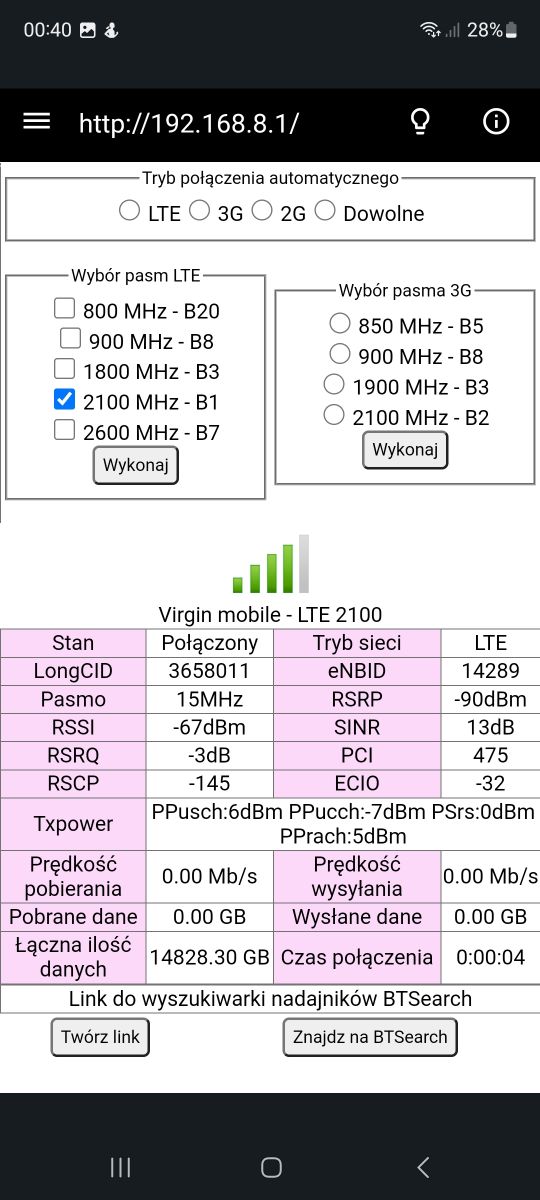Choose the 2G connection mode
Image resolution: width=540 pixels, height=1200 pixels.
point(262,211)
